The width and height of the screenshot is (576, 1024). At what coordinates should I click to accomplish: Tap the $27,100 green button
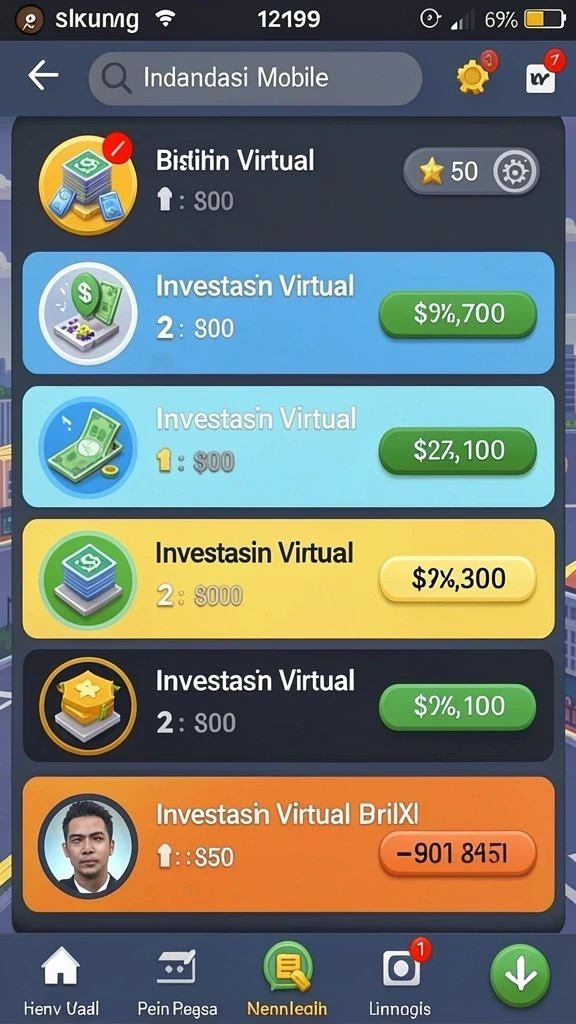pyautogui.click(x=458, y=450)
